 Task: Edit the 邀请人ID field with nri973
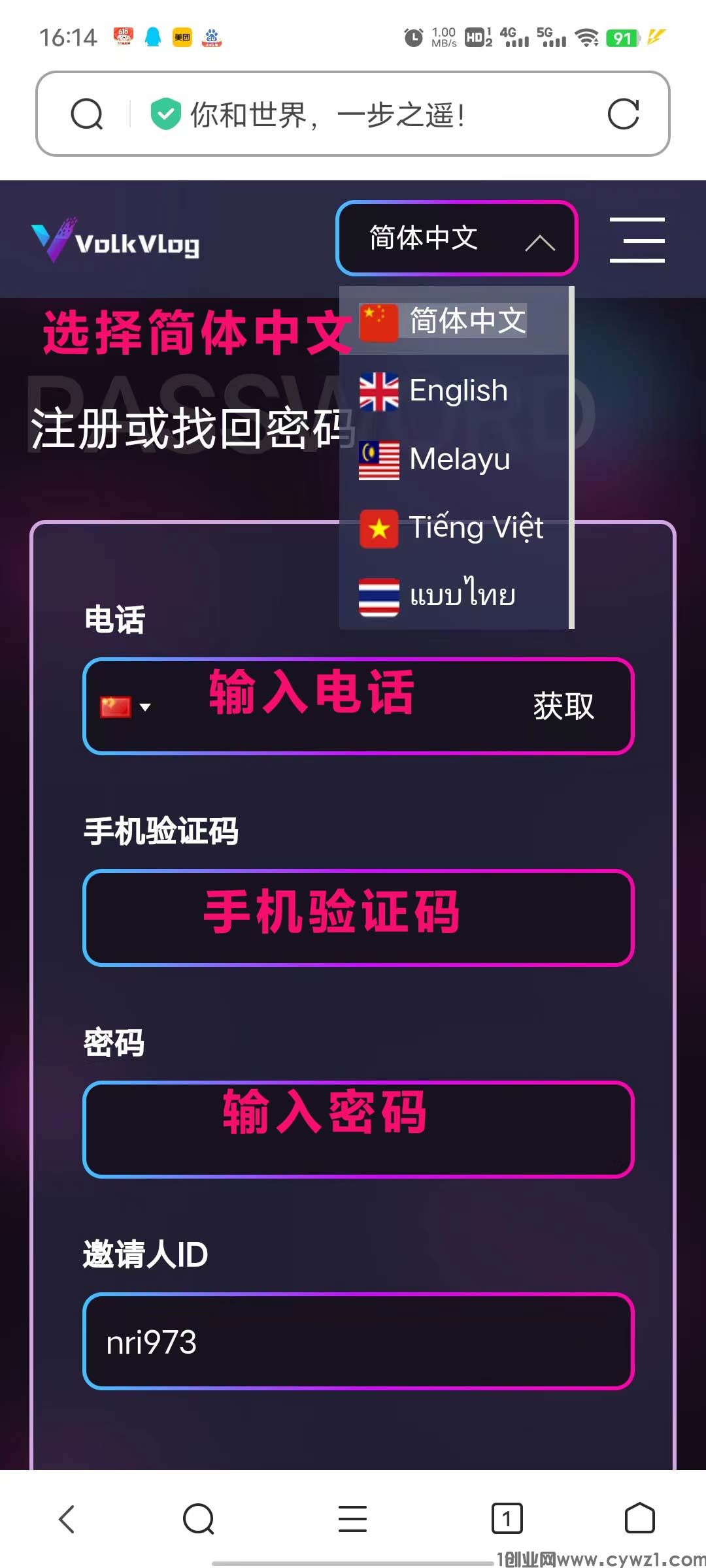click(358, 1341)
